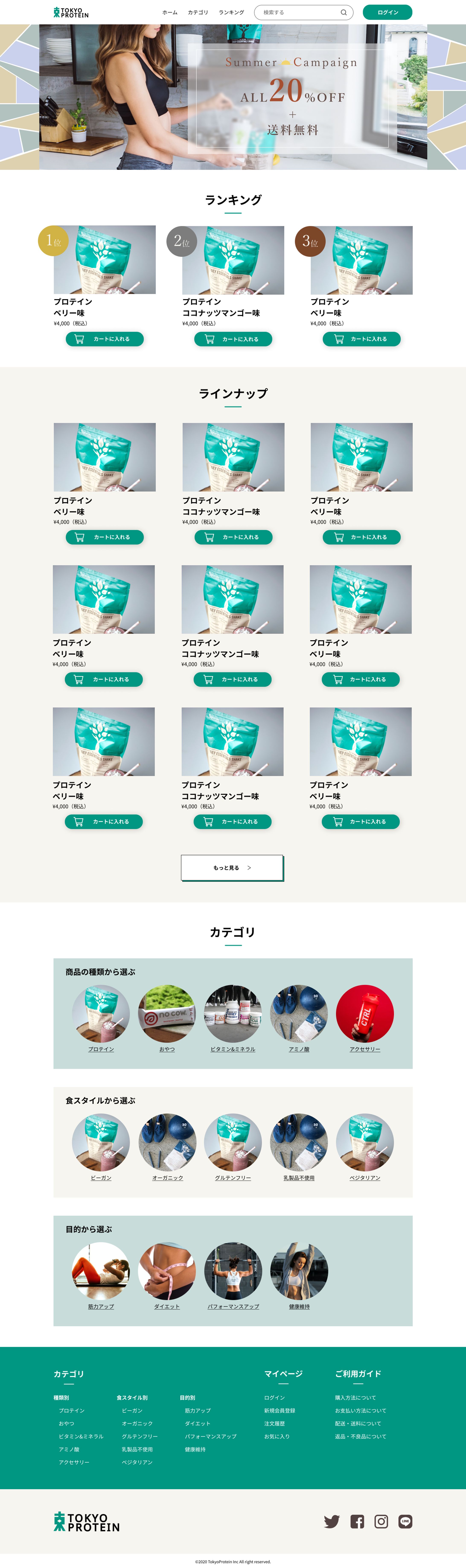Viewport: 466px width, 1568px height.
Task: Go to ホーム in the top menu
Action: (170, 12)
